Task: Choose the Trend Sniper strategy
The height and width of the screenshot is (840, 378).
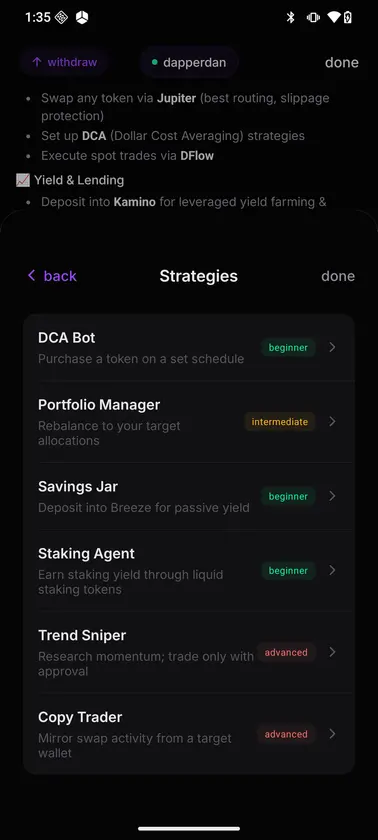Action: 188,652
